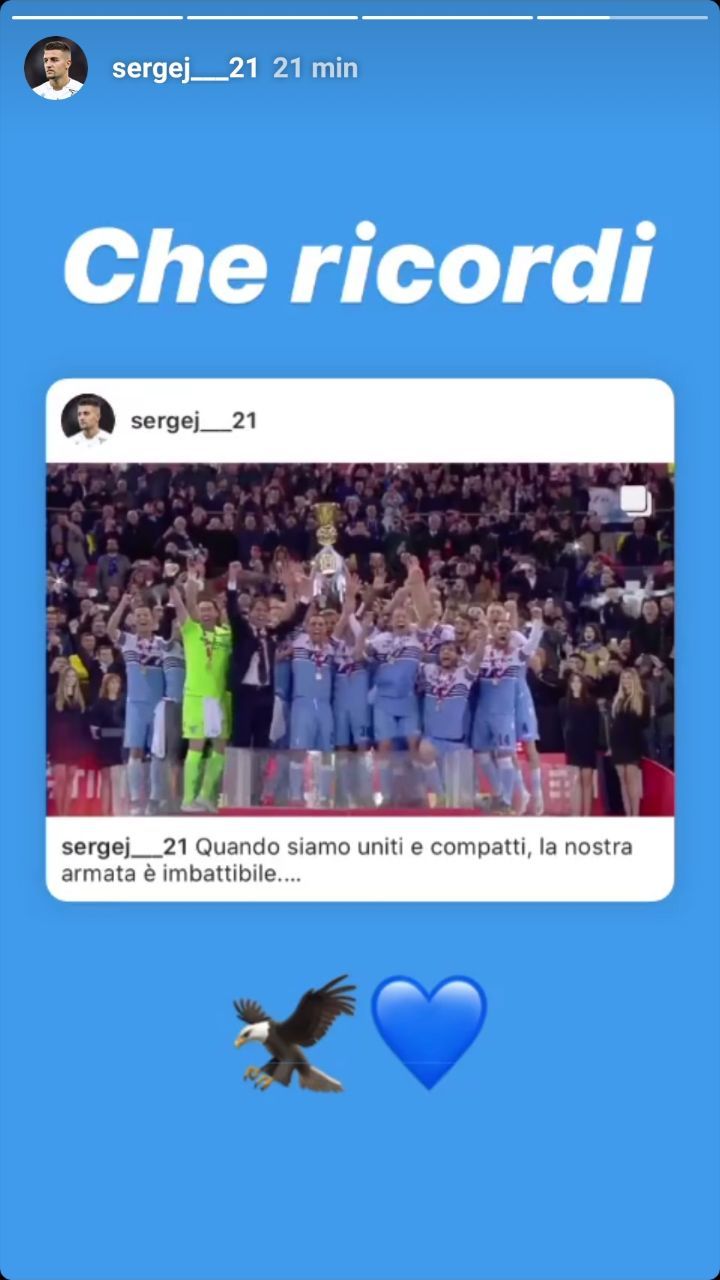The image size is (720, 1280).
Task: Open sergej___21's profile picture in the story header
Action: coord(56,68)
